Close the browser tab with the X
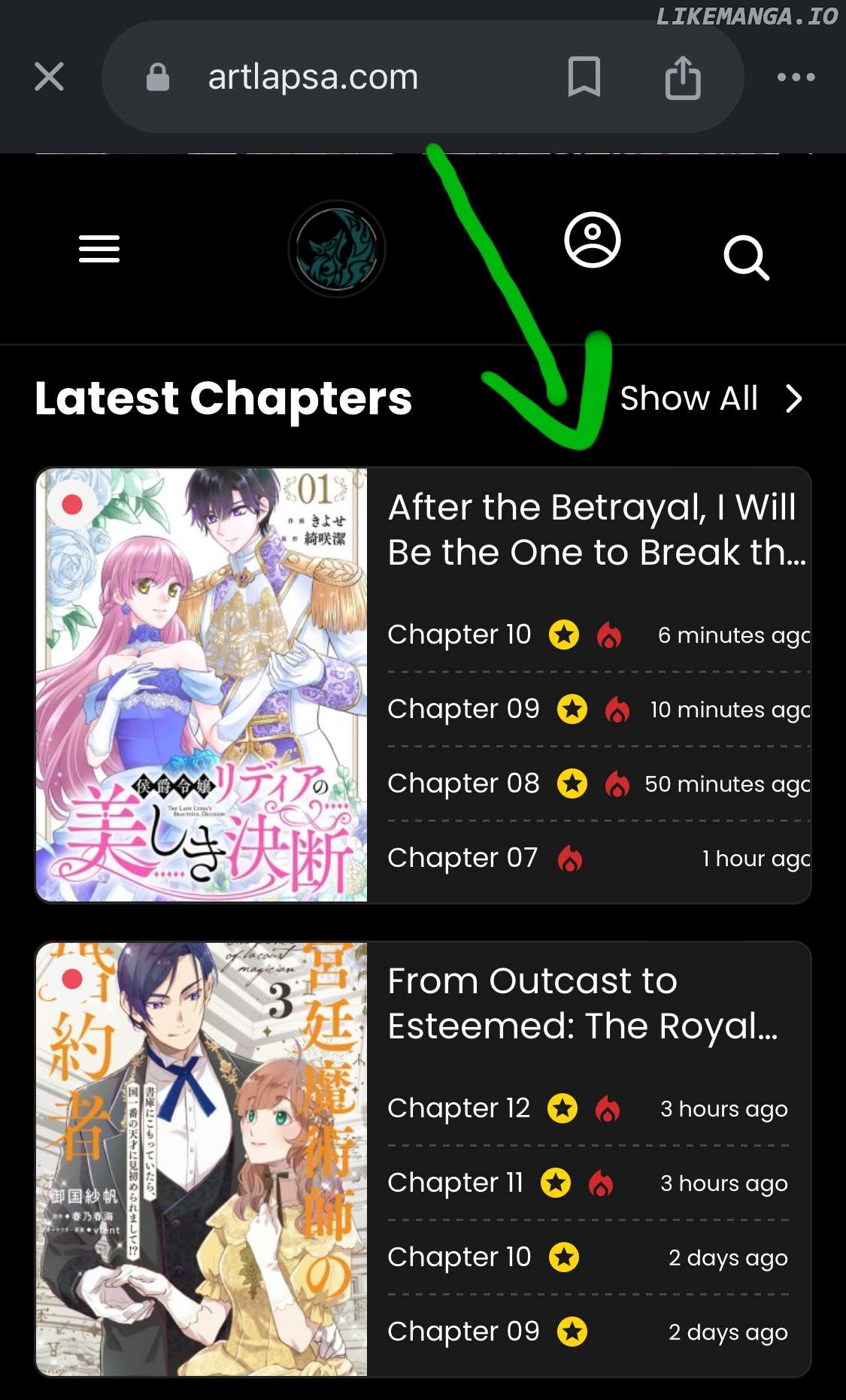Screen dimensions: 846x1400 (49, 77)
